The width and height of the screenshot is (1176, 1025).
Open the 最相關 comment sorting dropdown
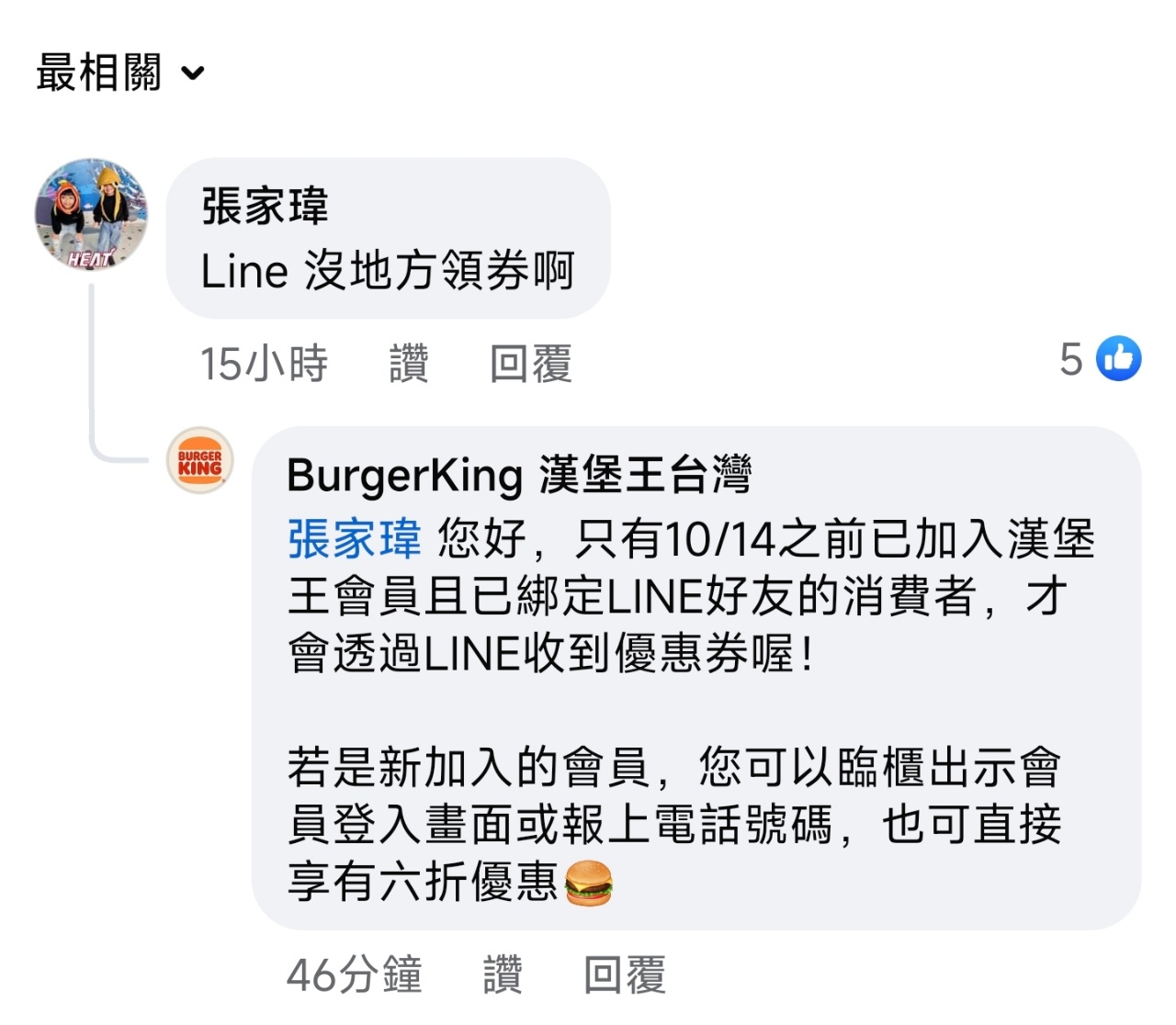coord(119,73)
